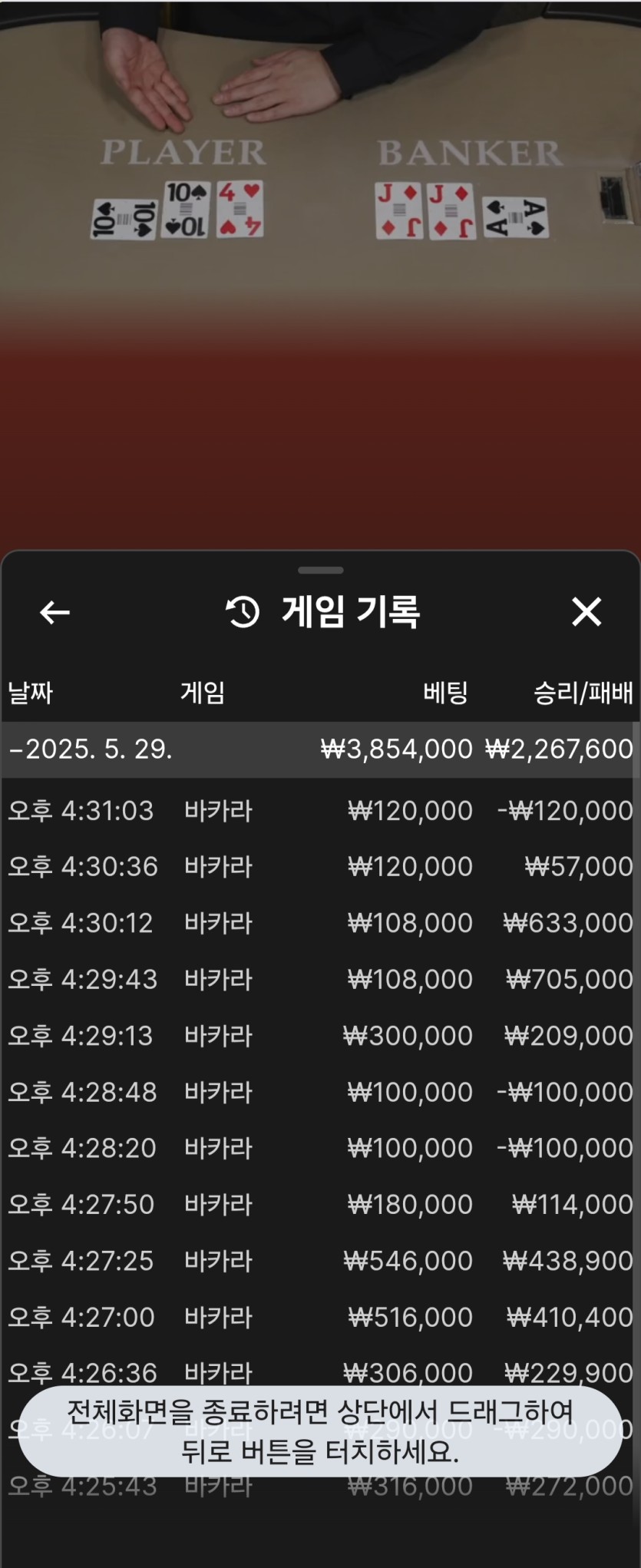View the 오후 4:28:20 game details

coord(319,1148)
